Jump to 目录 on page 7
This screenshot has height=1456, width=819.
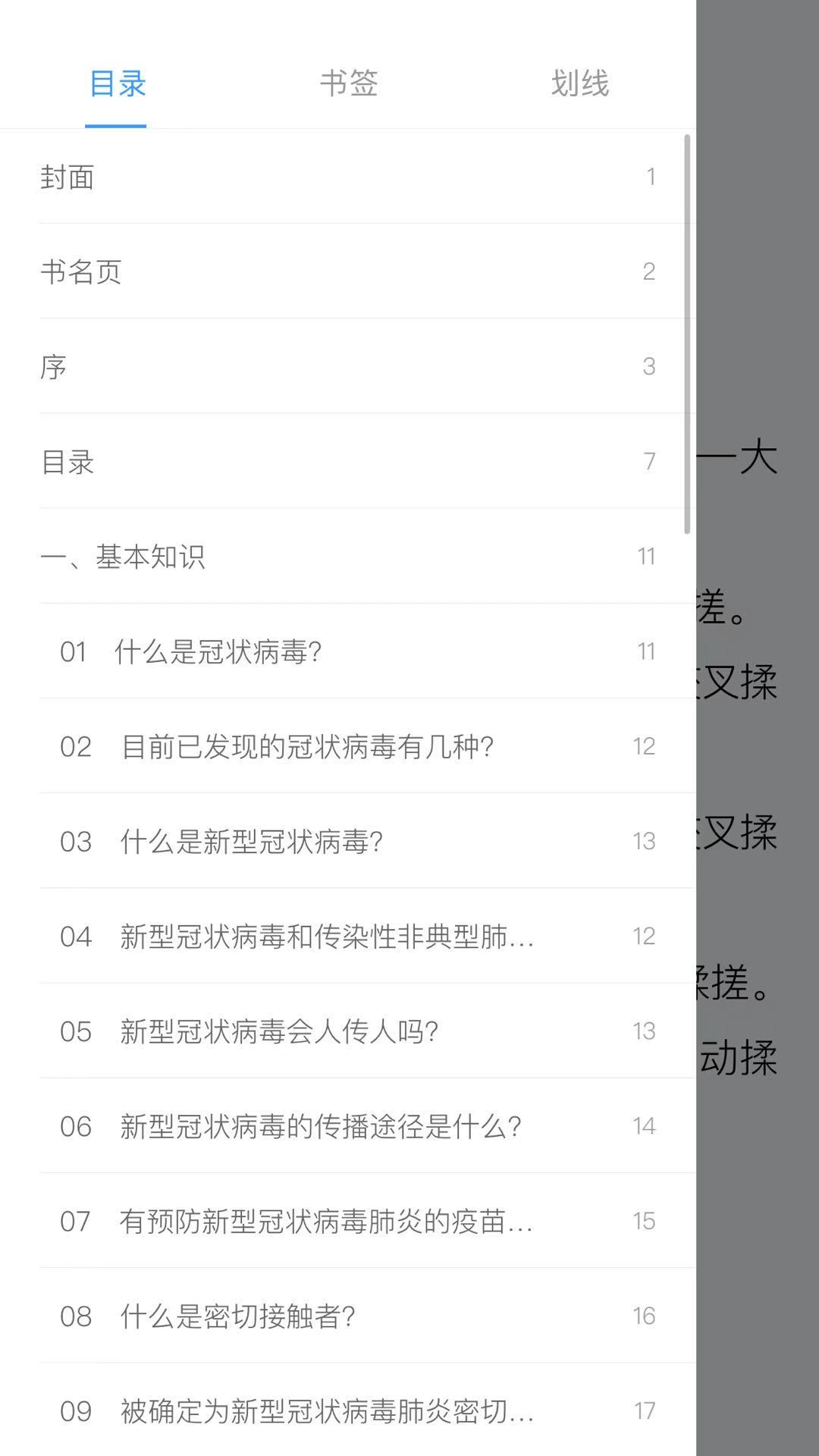point(347,462)
